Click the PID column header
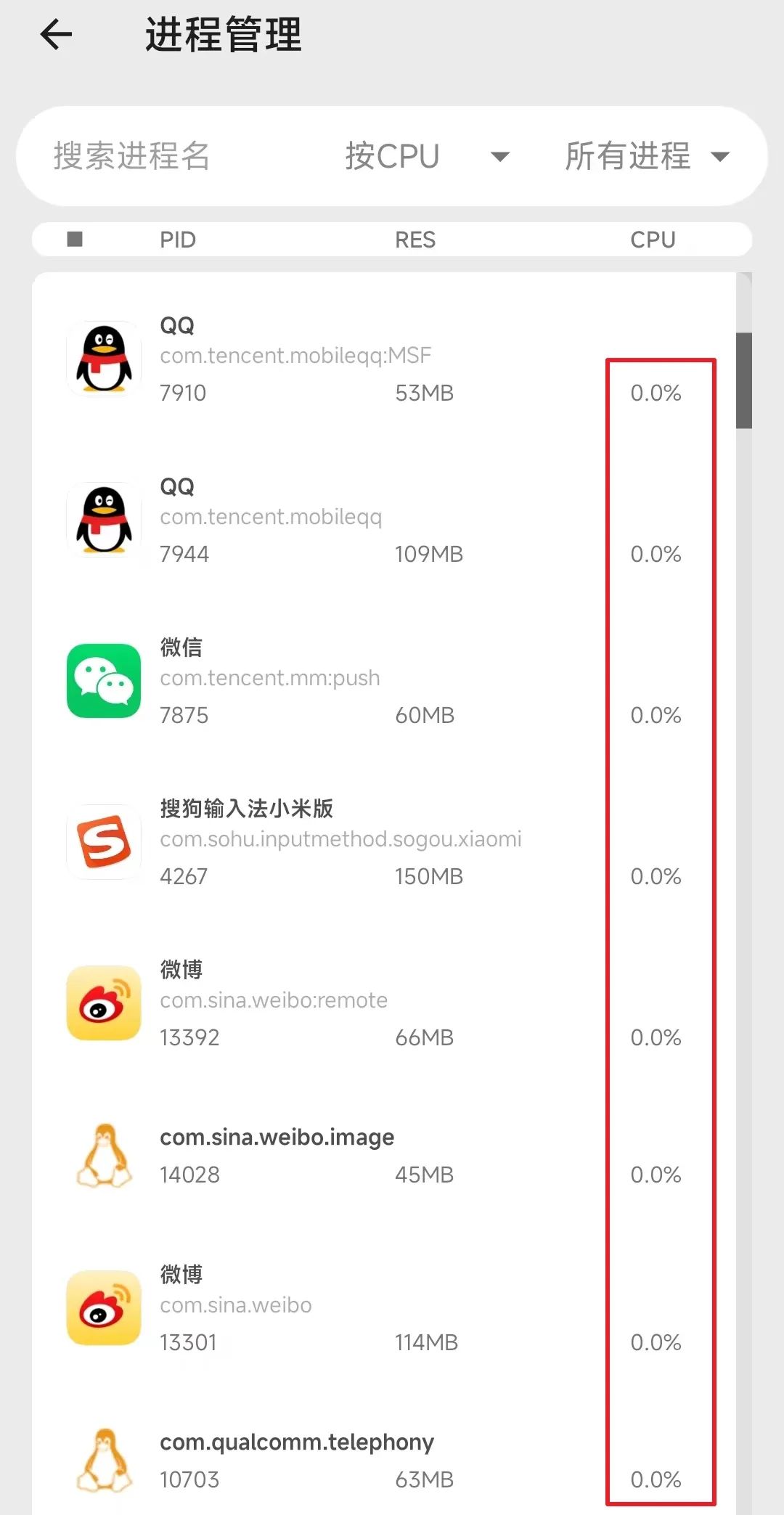The height and width of the screenshot is (1515, 784). 177,239
